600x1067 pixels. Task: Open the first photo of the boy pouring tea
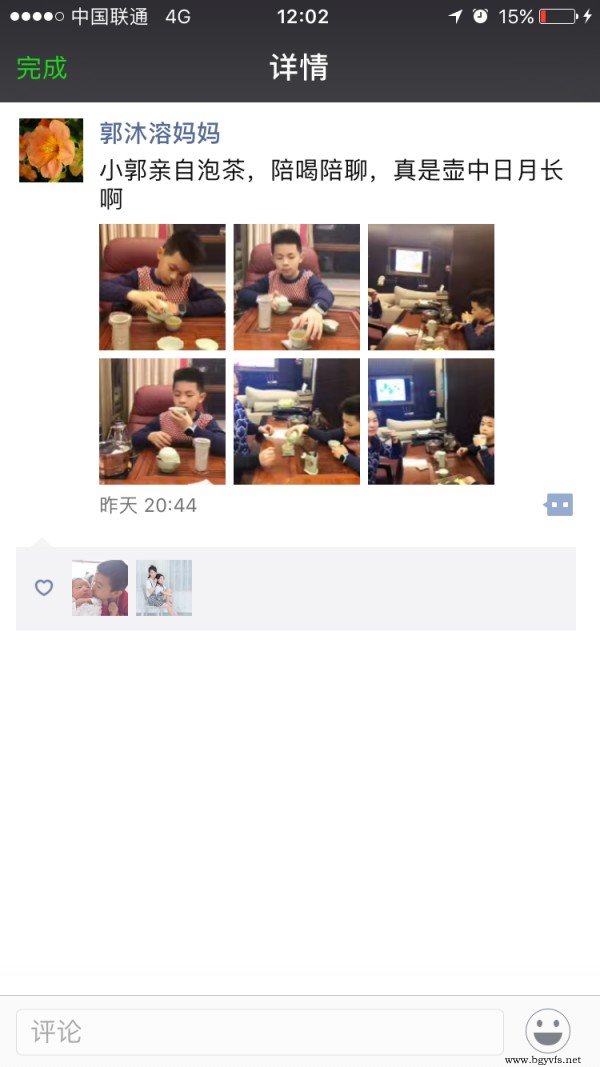(162, 287)
